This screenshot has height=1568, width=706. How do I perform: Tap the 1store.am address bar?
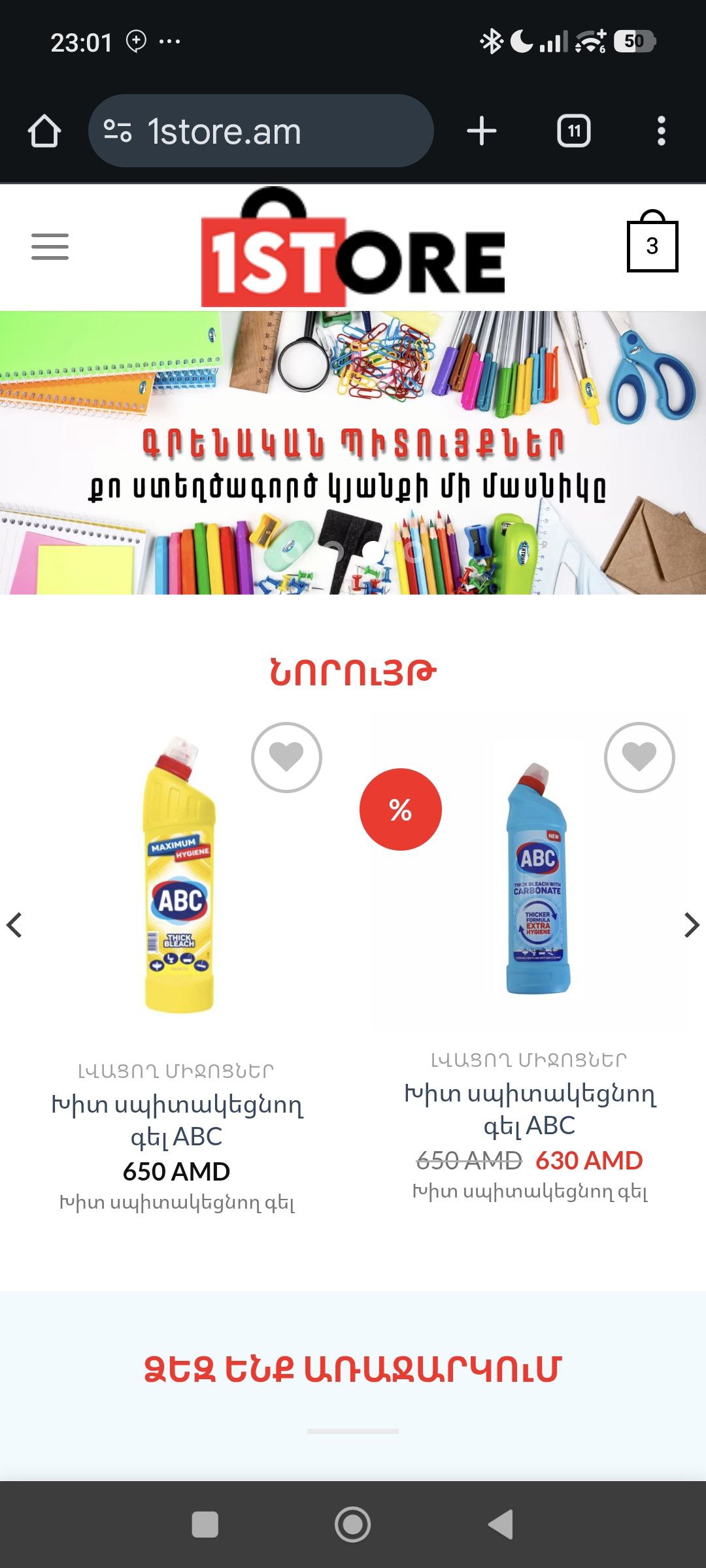coord(260,131)
